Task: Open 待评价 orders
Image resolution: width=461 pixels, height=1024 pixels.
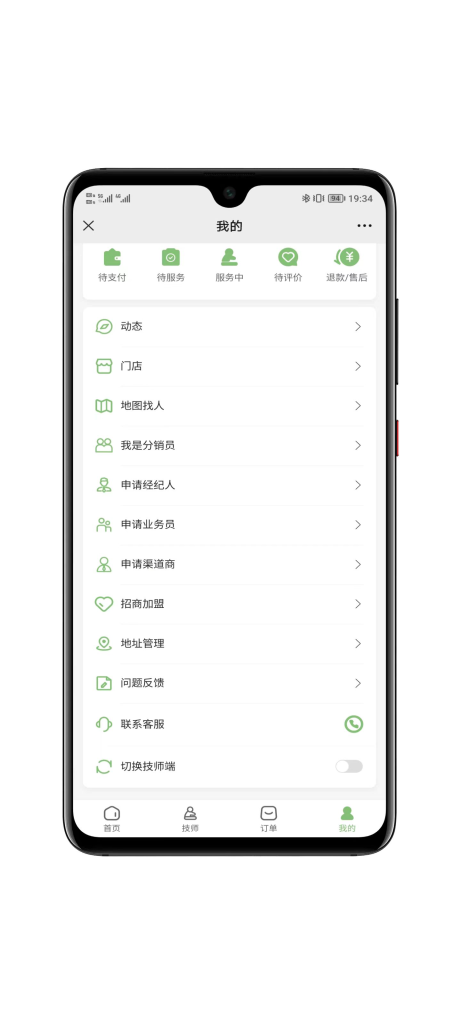Action: pos(288,265)
